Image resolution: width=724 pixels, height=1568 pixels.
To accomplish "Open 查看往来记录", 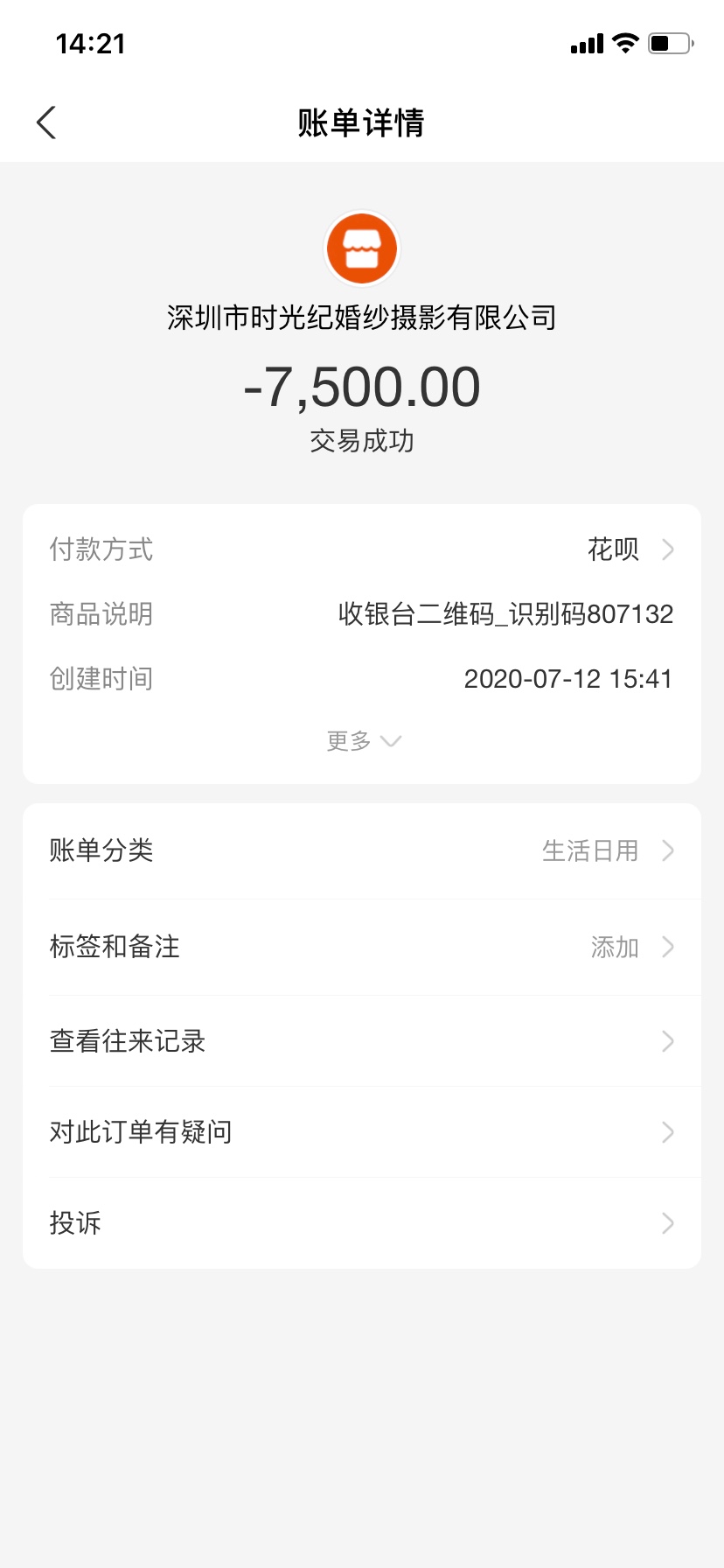I will (362, 1041).
